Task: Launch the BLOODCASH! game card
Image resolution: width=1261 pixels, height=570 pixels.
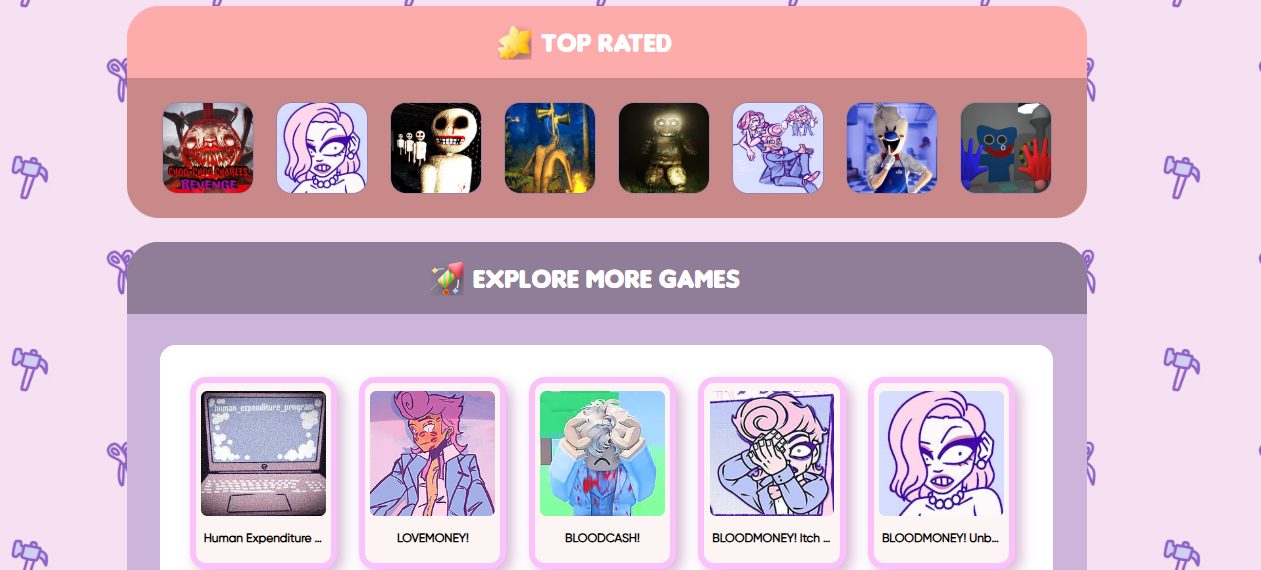Action: pos(602,470)
